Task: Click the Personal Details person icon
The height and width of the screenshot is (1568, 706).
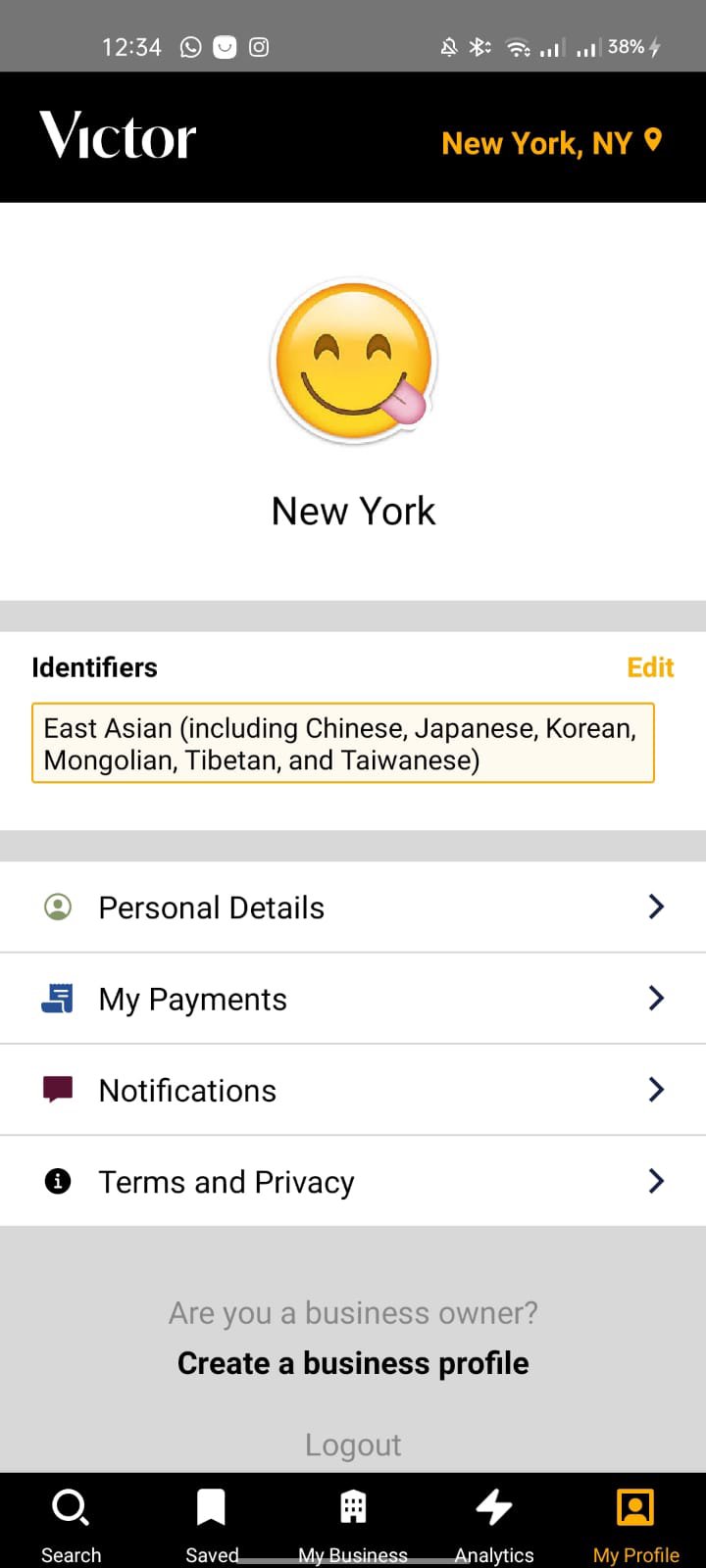Action: point(58,906)
